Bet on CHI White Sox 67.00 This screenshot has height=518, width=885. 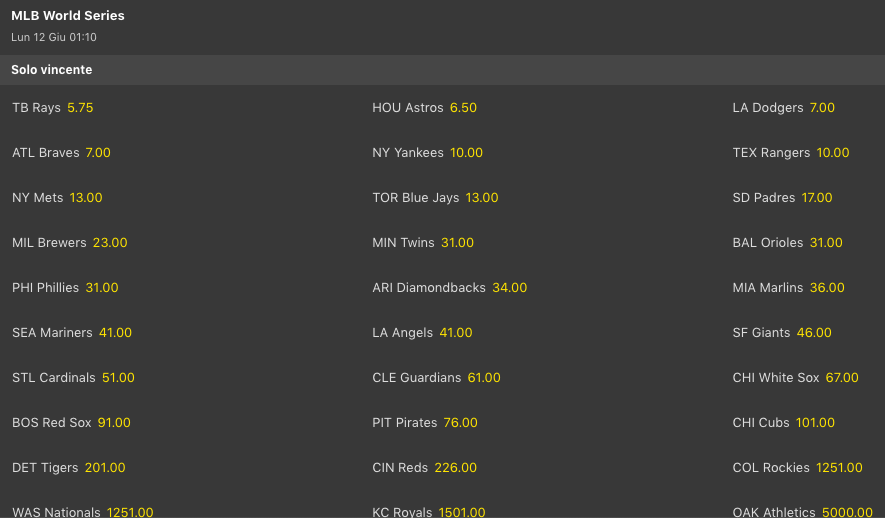(842, 378)
